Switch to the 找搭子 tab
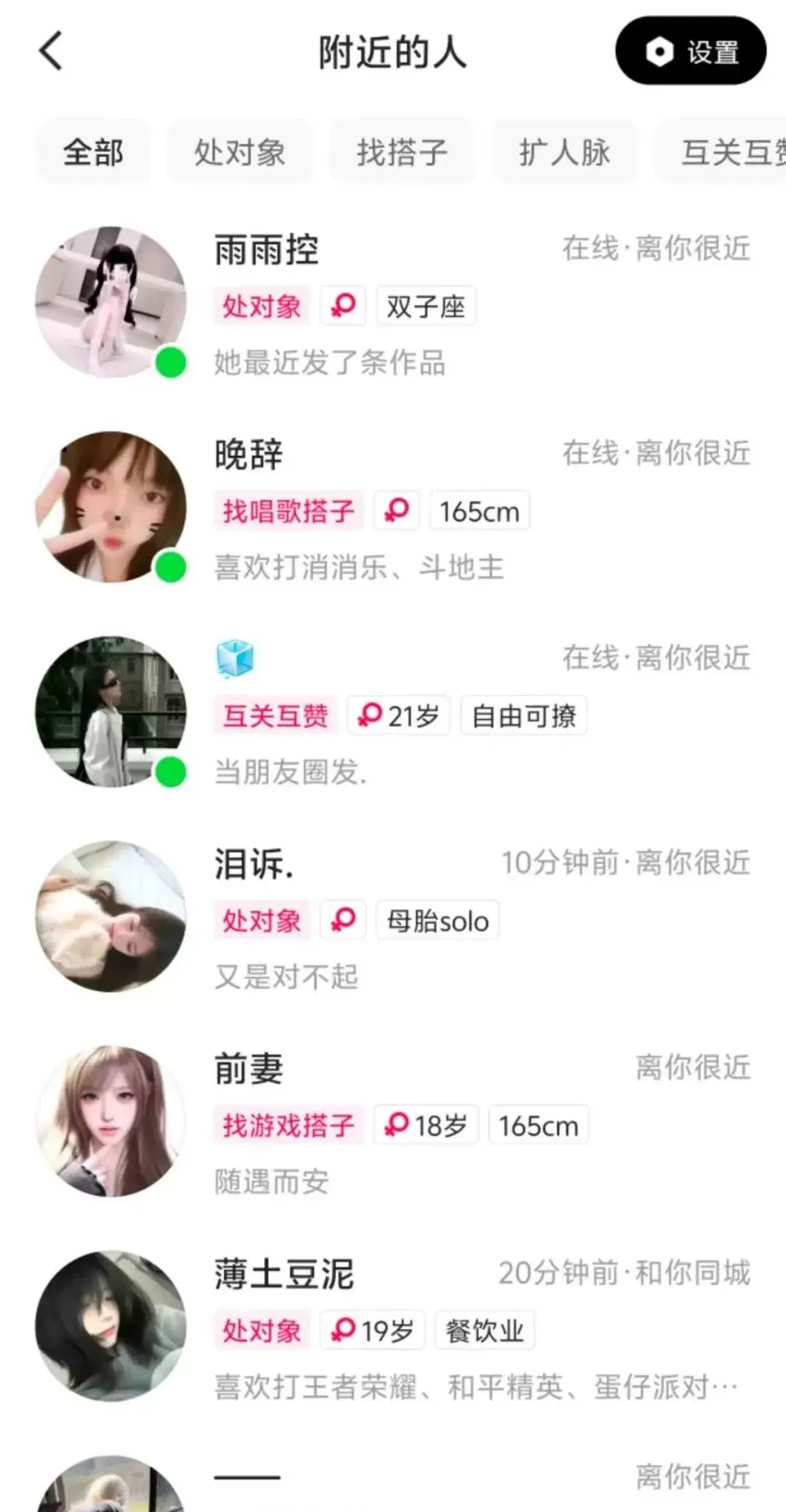786x1512 pixels. click(x=402, y=153)
